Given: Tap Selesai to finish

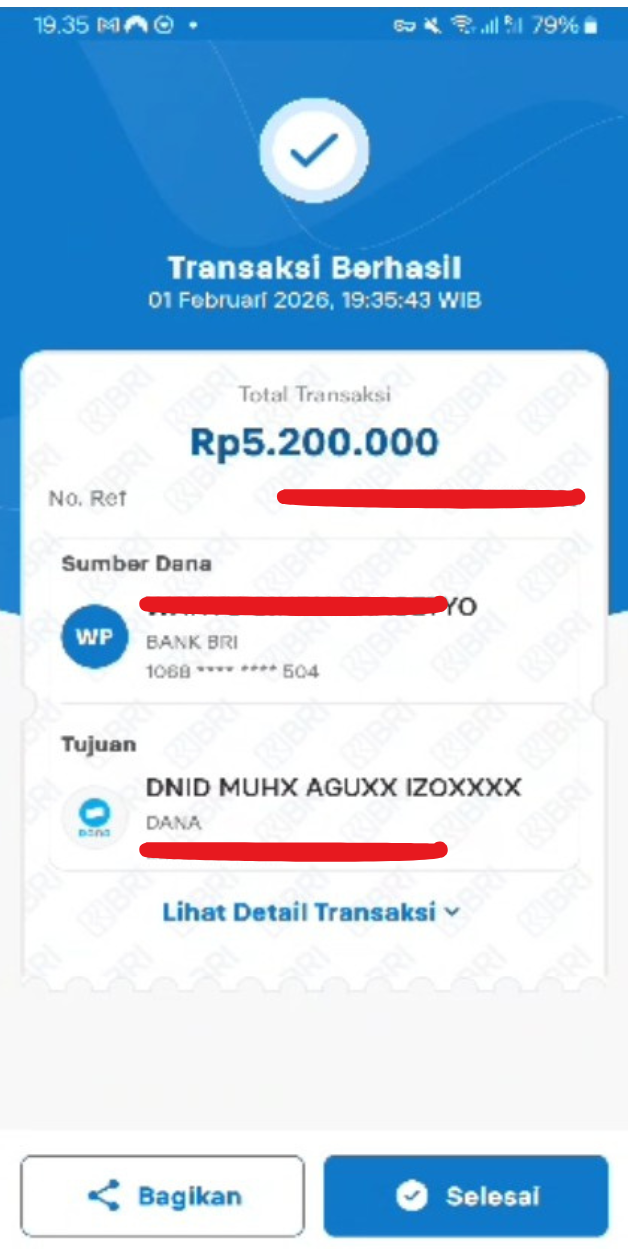Looking at the screenshot, I should click(x=466, y=1196).
